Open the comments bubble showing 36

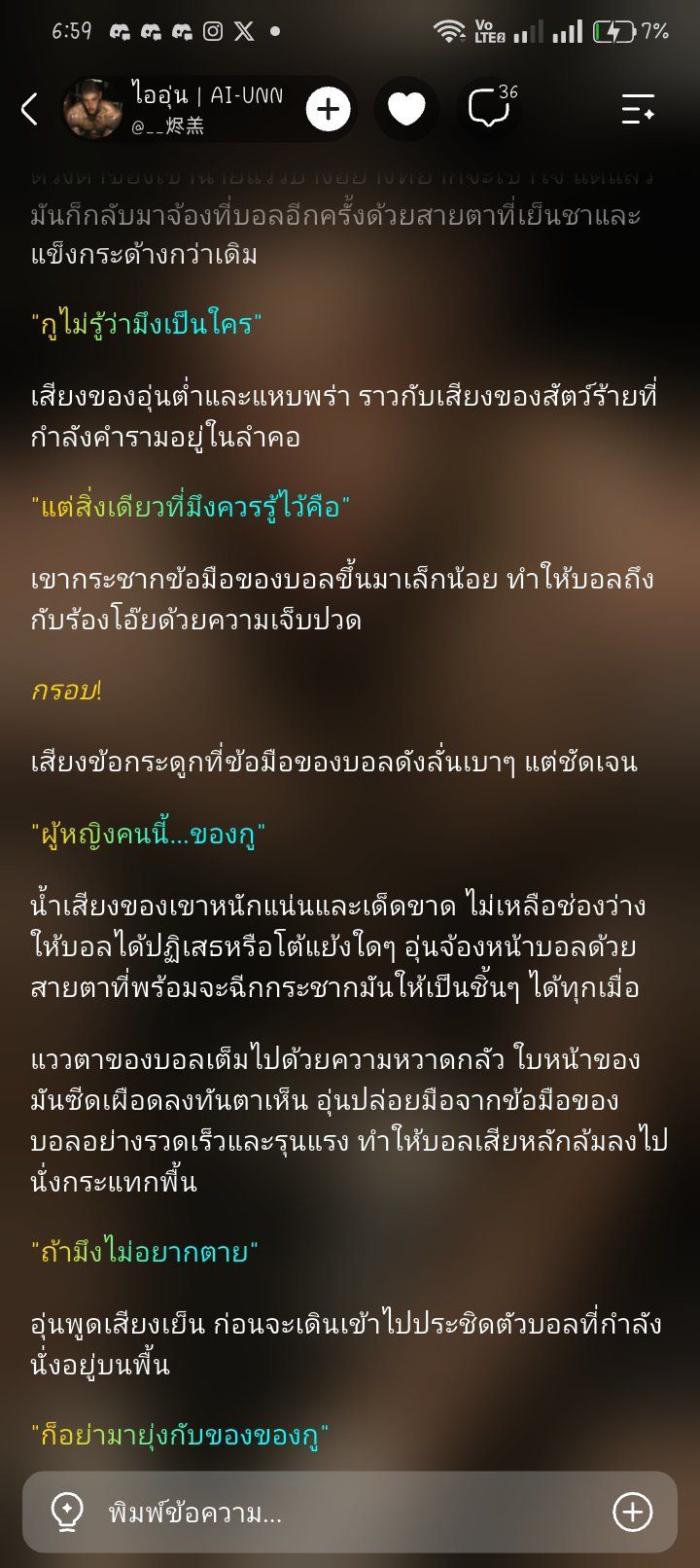(491, 107)
